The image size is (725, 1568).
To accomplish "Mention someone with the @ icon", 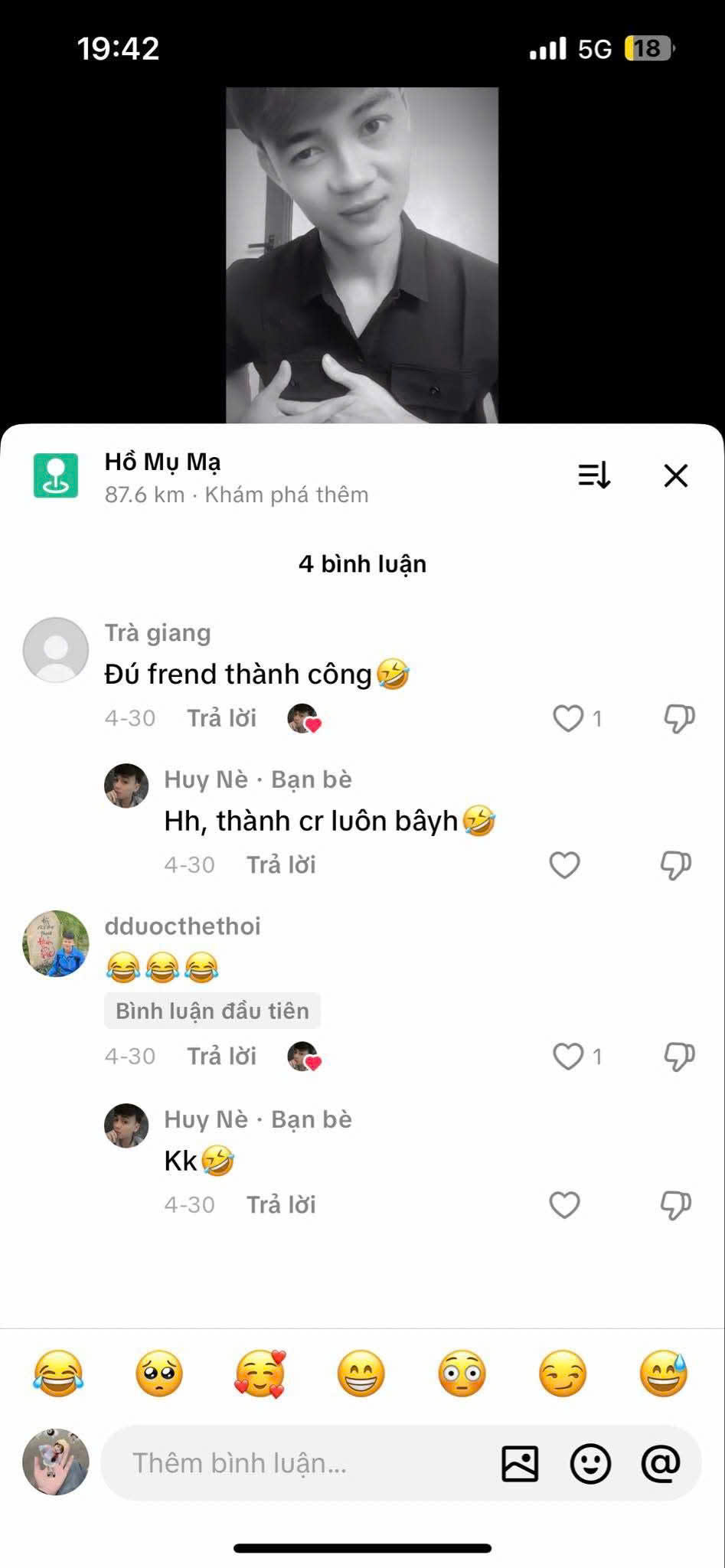I will coord(660,1463).
